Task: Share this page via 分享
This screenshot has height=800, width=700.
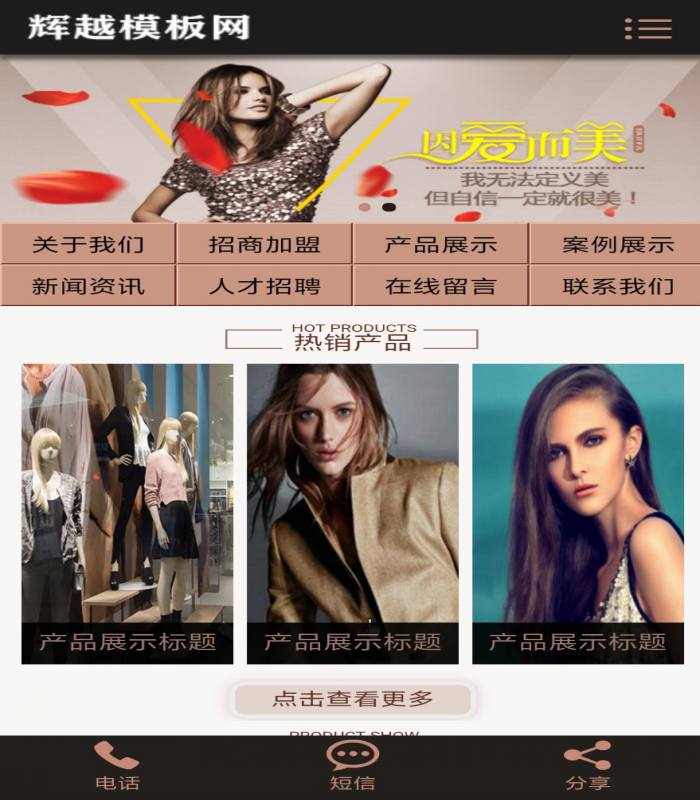Action: tap(587, 767)
